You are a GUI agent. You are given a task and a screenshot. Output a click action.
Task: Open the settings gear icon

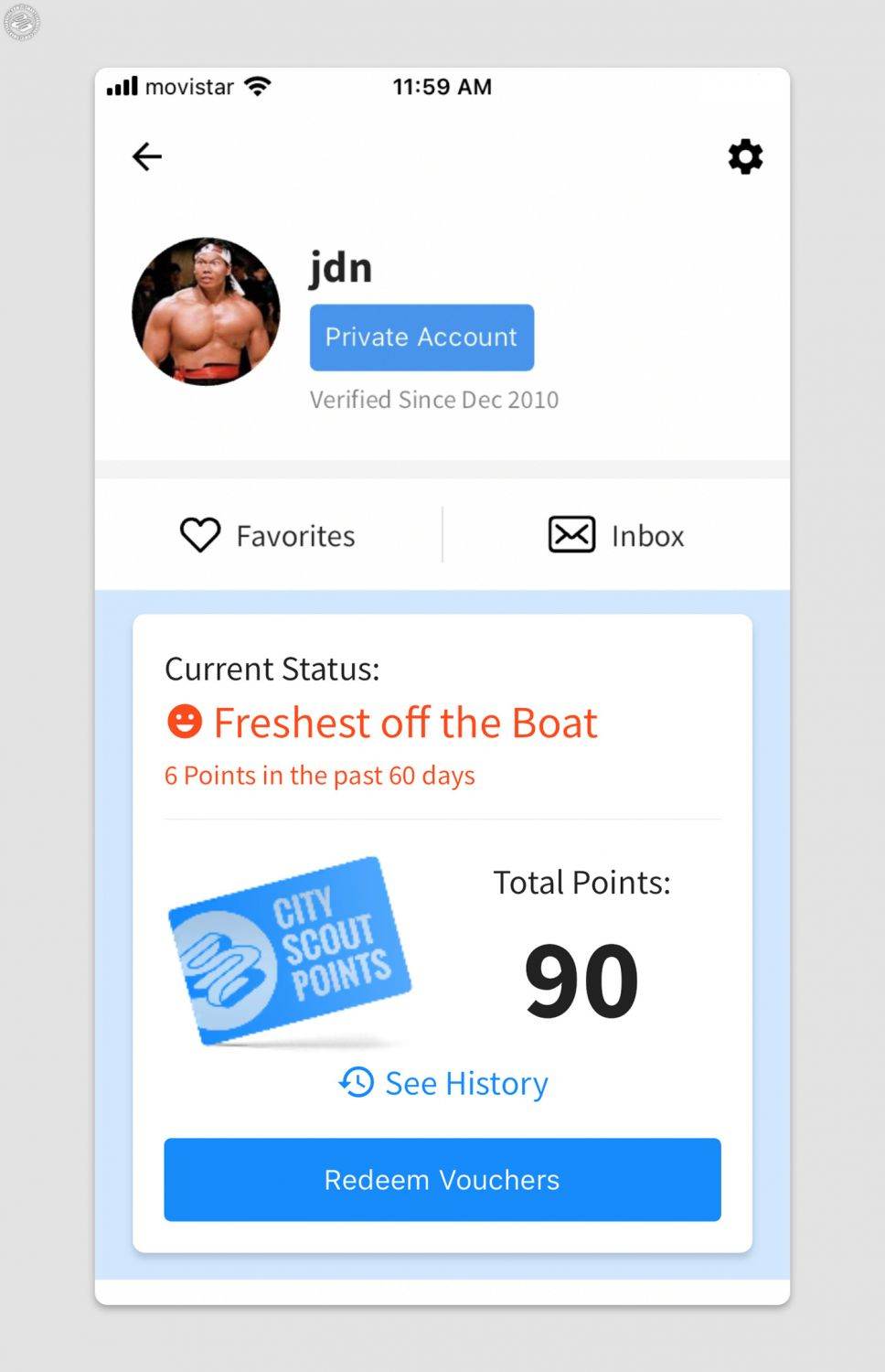click(x=745, y=156)
